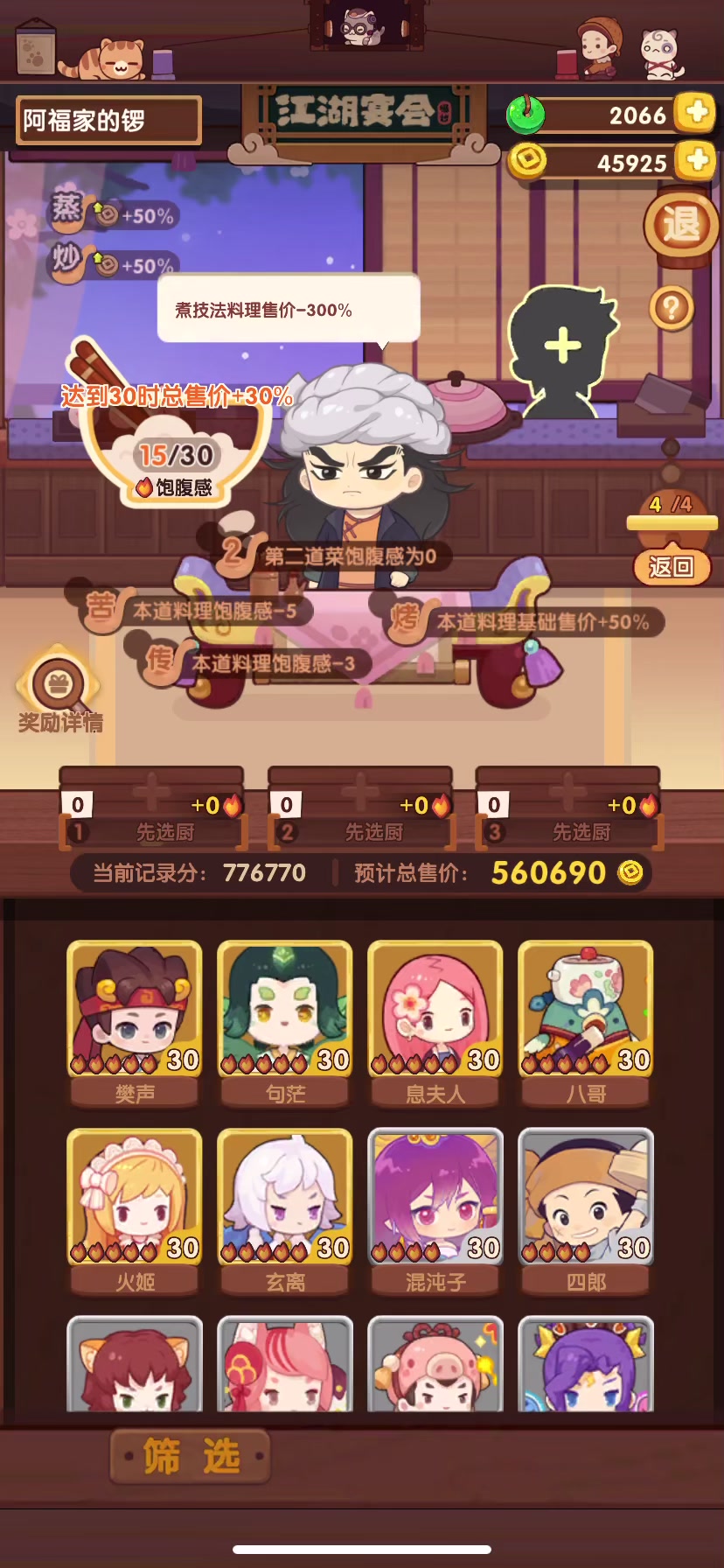724x1568 pixels.
Task: Choose chef 八哥
Action: [586, 1024]
